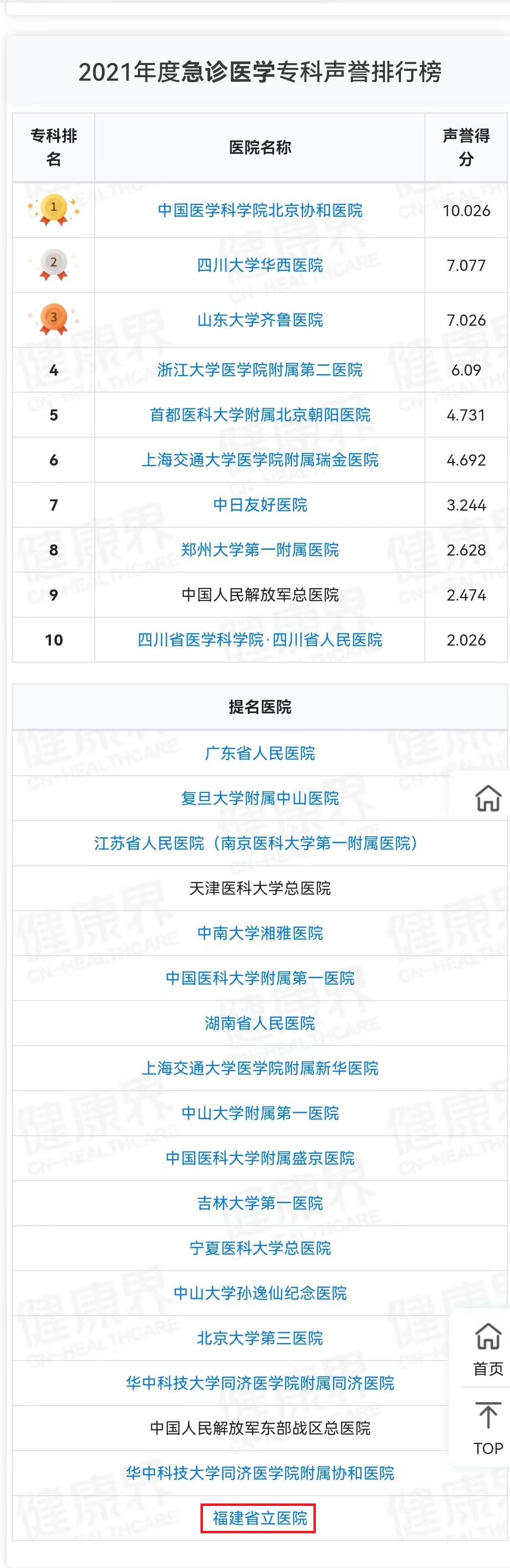Open 广东省人民医院 nominated hospital
The width and height of the screenshot is (510, 1568).
260,754
